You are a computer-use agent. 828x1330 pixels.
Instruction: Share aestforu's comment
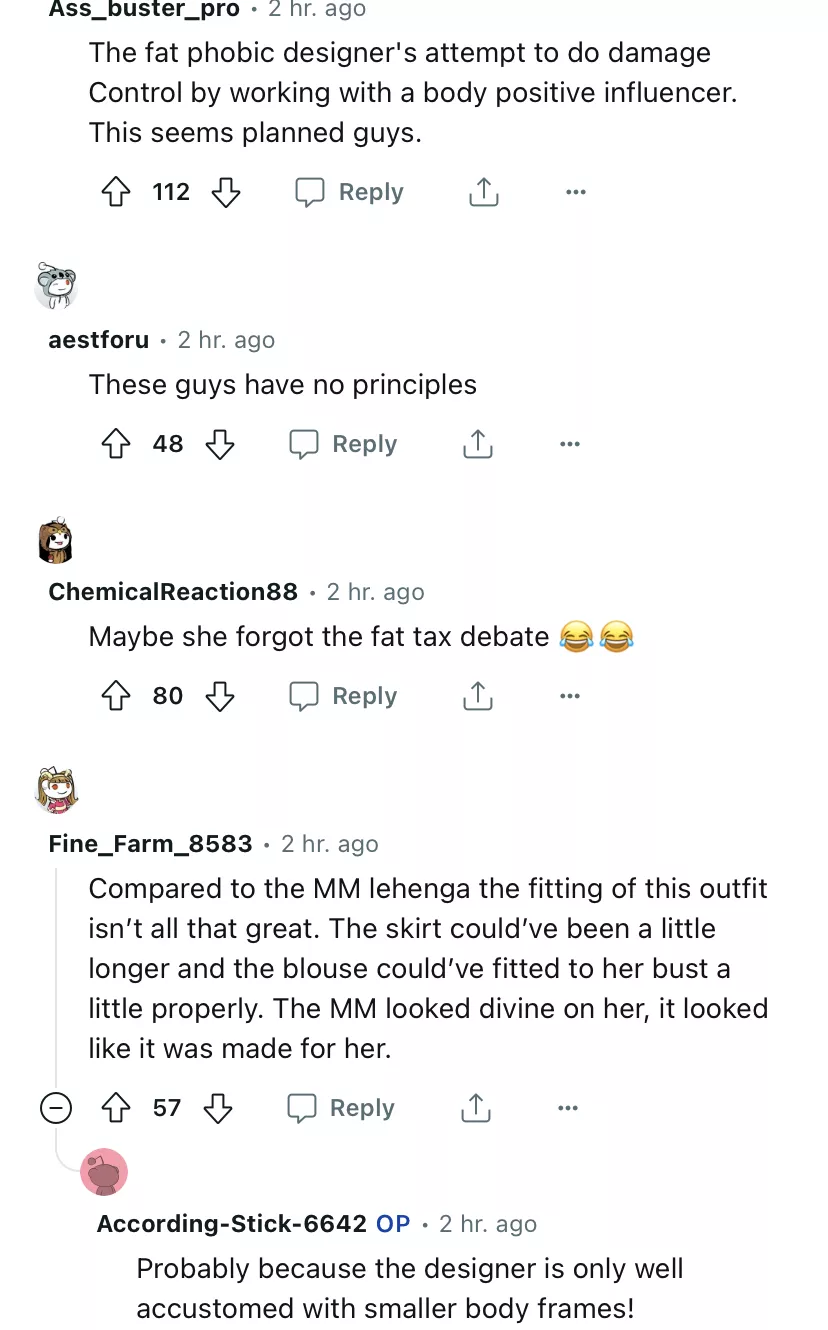tap(477, 444)
